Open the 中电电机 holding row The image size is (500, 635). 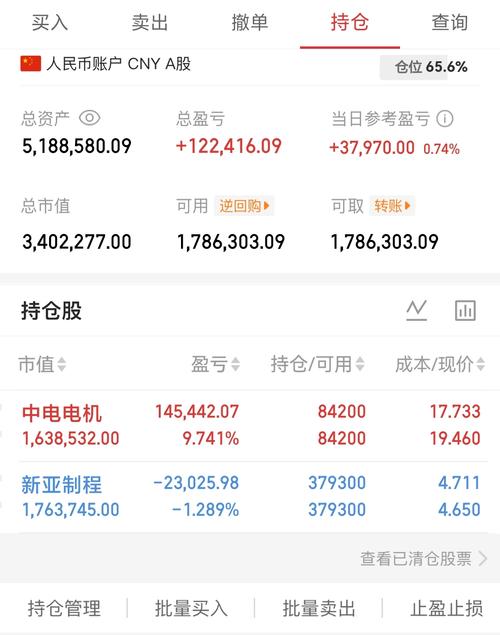[251, 425]
